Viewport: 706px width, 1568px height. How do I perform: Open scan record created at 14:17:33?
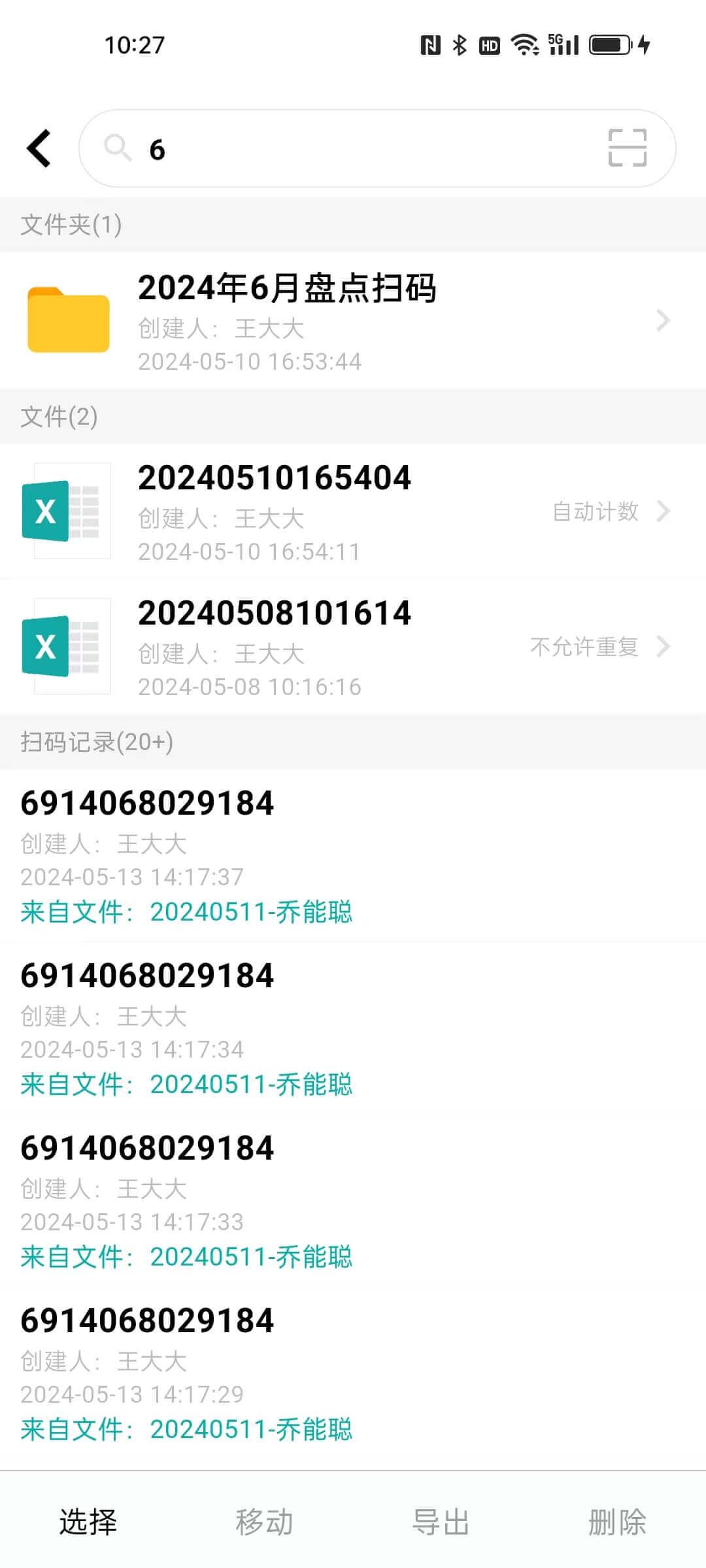353,1201
